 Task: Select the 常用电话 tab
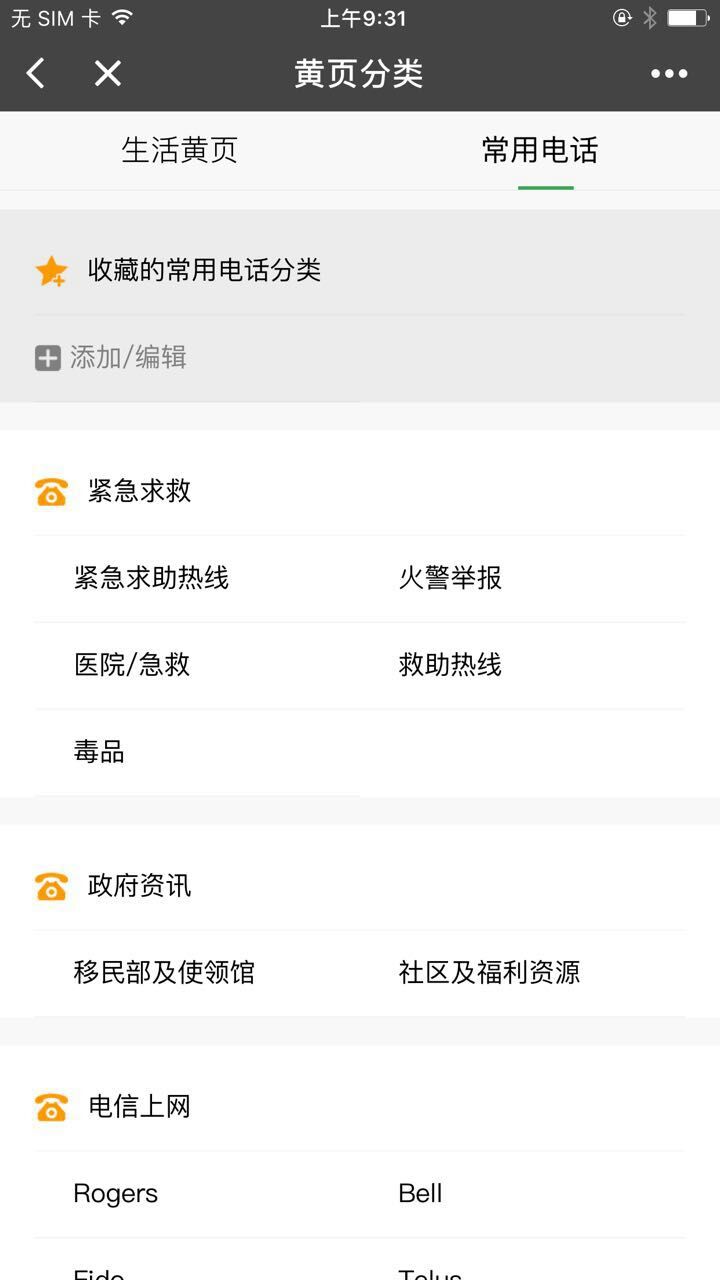tap(540, 150)
